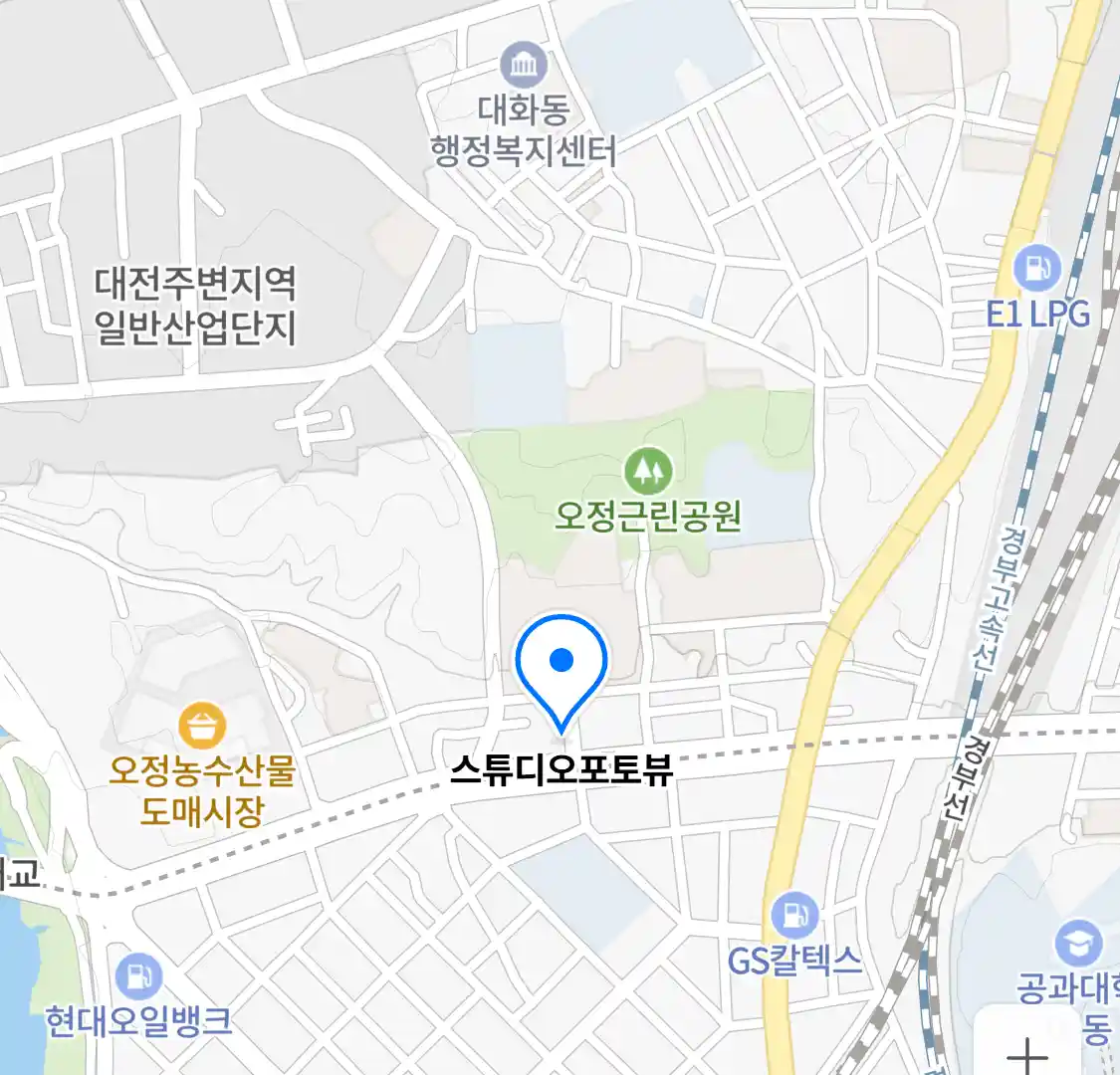Viewport: 1120px width, 1075px height.
Task: Open the E1 LPG station marker
Action: 1037,268
